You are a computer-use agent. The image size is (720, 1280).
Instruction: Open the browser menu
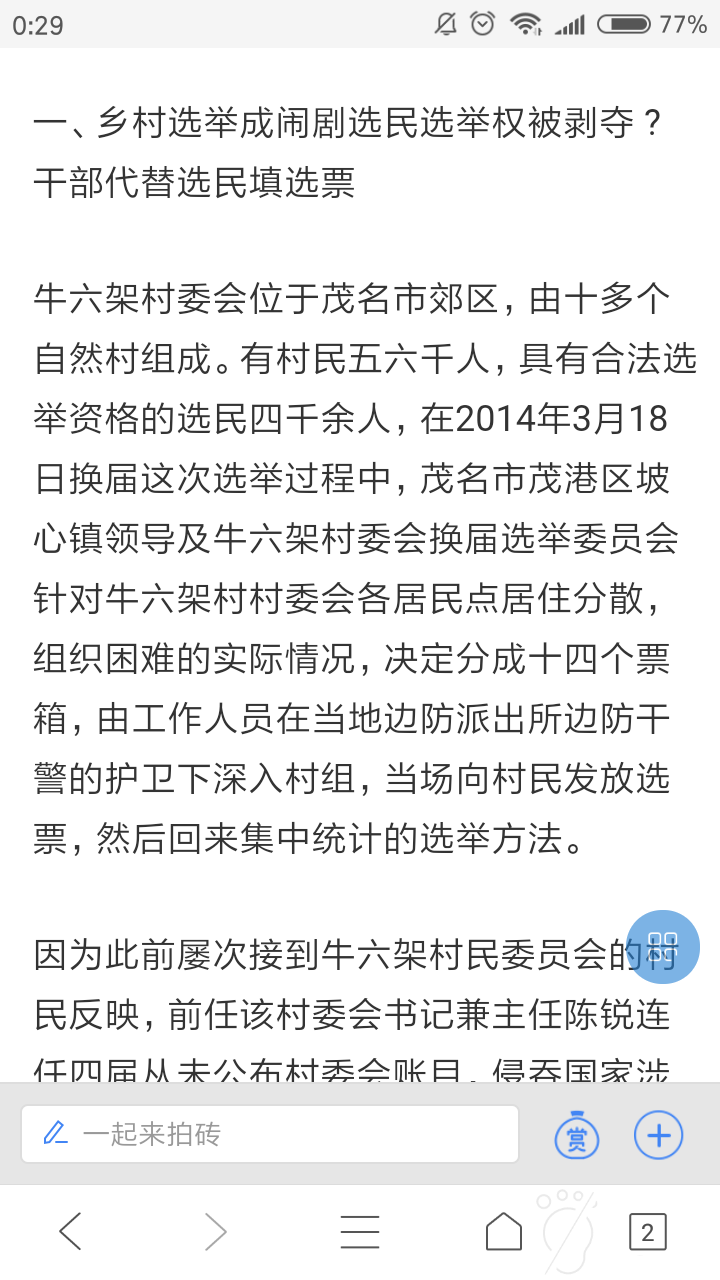point(360,1232)
